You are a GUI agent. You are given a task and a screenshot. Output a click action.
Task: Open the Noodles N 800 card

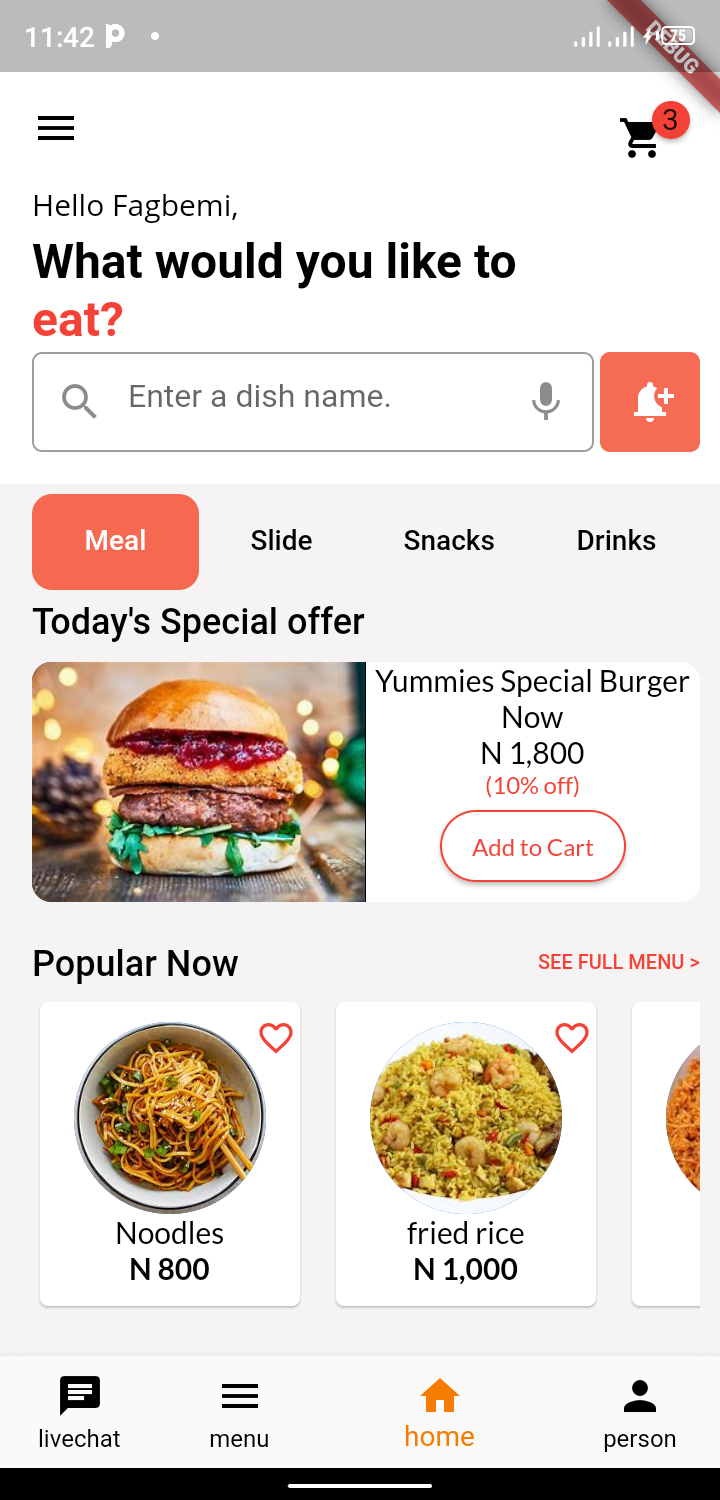point(170,1155)
